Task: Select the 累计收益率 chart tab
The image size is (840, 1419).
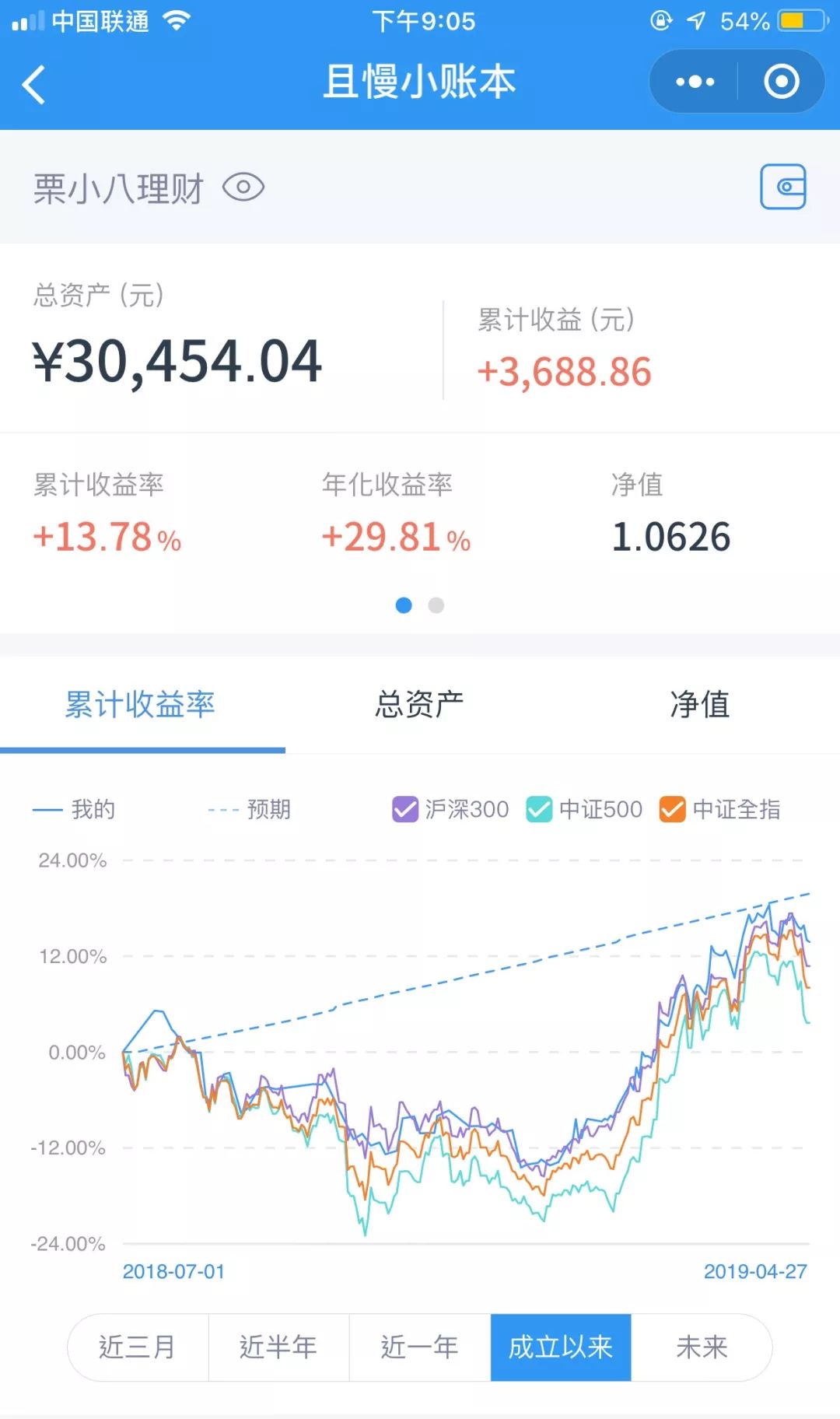Action: click(140, 705)
